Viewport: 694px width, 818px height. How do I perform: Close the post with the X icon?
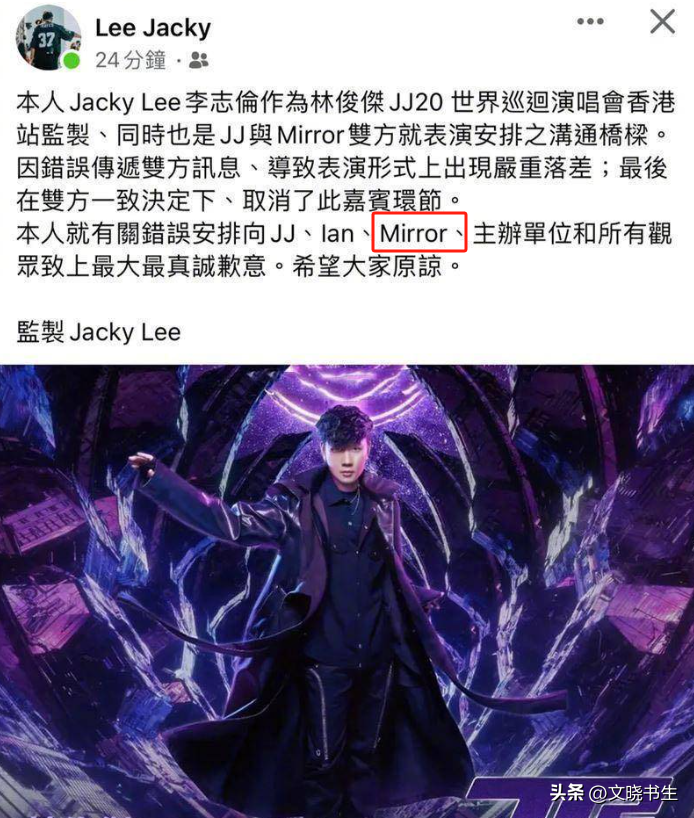[x=662, y=22]
